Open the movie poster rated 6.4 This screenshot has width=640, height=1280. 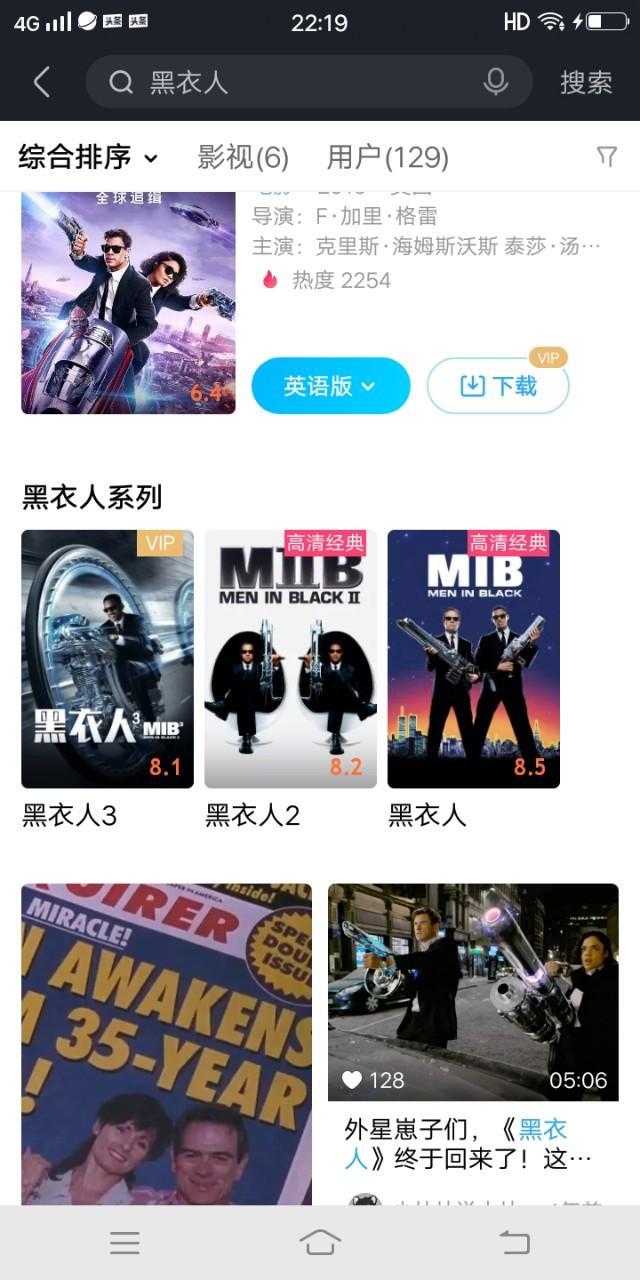coord(128,302)
